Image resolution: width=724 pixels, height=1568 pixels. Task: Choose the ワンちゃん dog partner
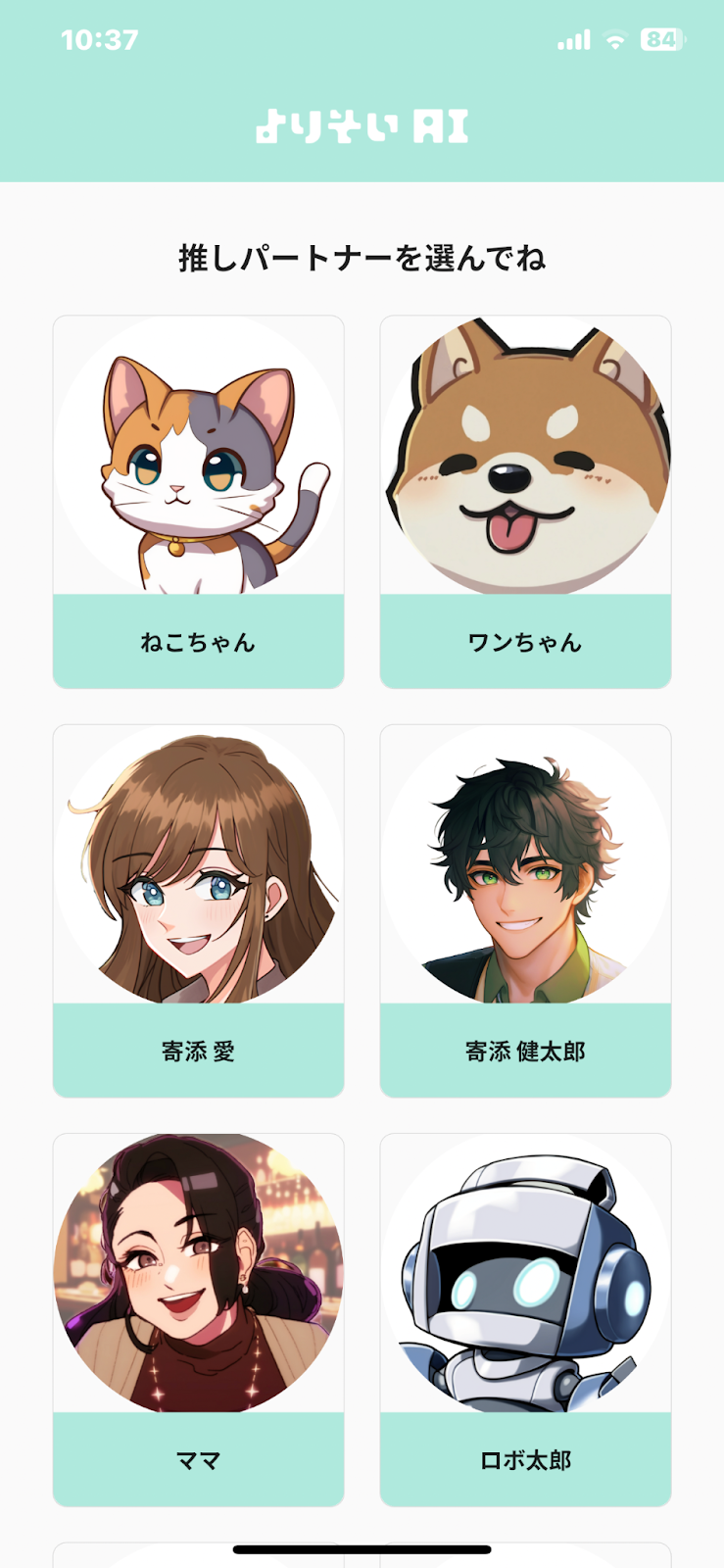coord(525,501)
